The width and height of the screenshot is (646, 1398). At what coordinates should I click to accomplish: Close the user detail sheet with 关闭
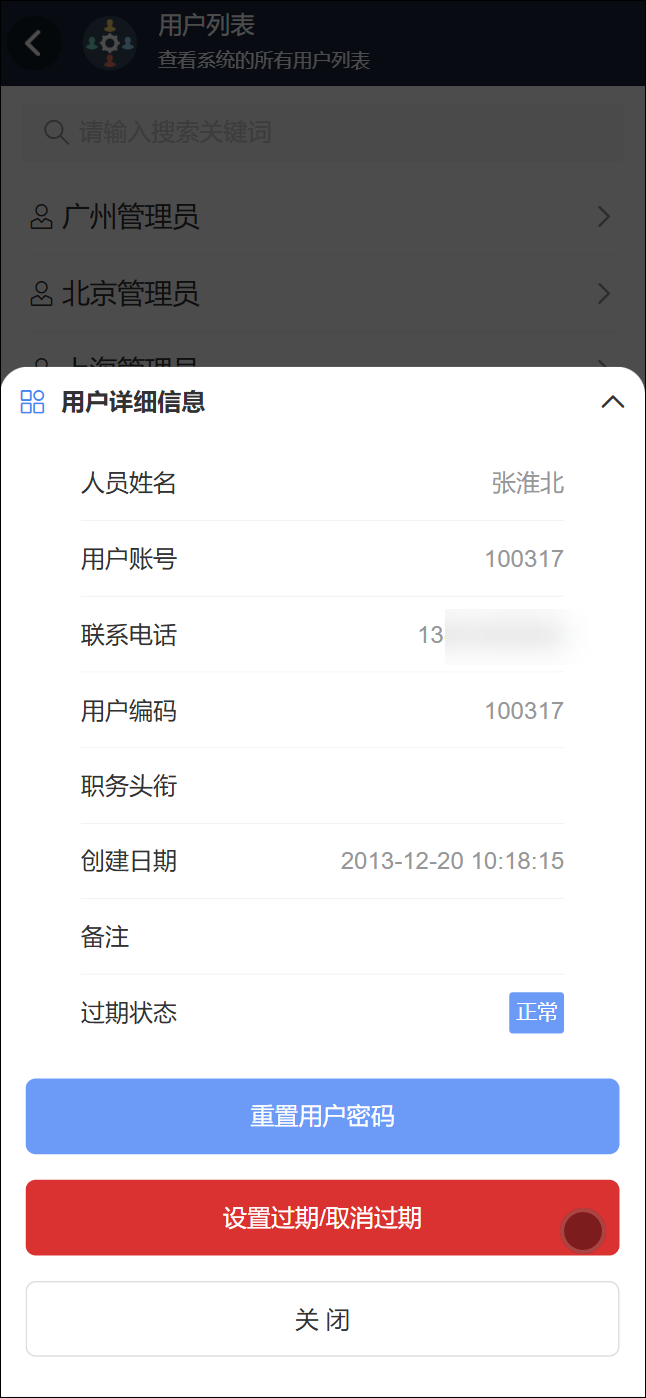322,1320
